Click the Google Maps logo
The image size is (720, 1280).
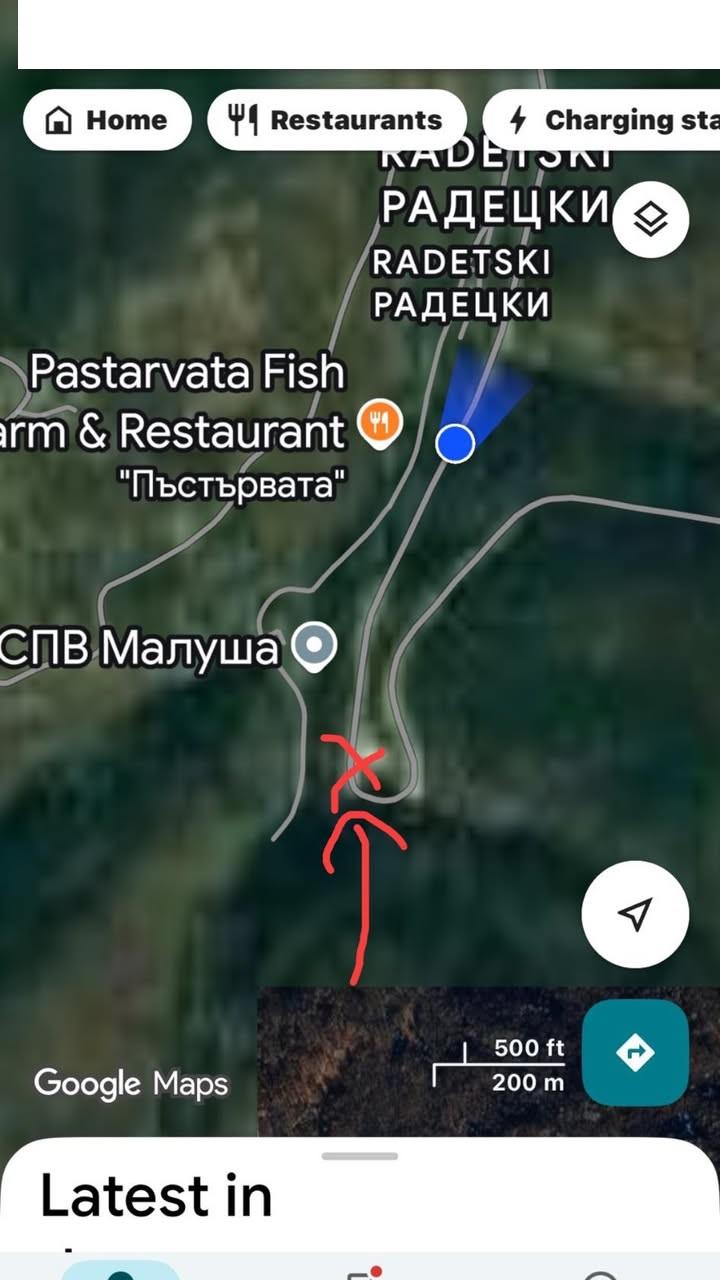click(x=130, y=1085)
